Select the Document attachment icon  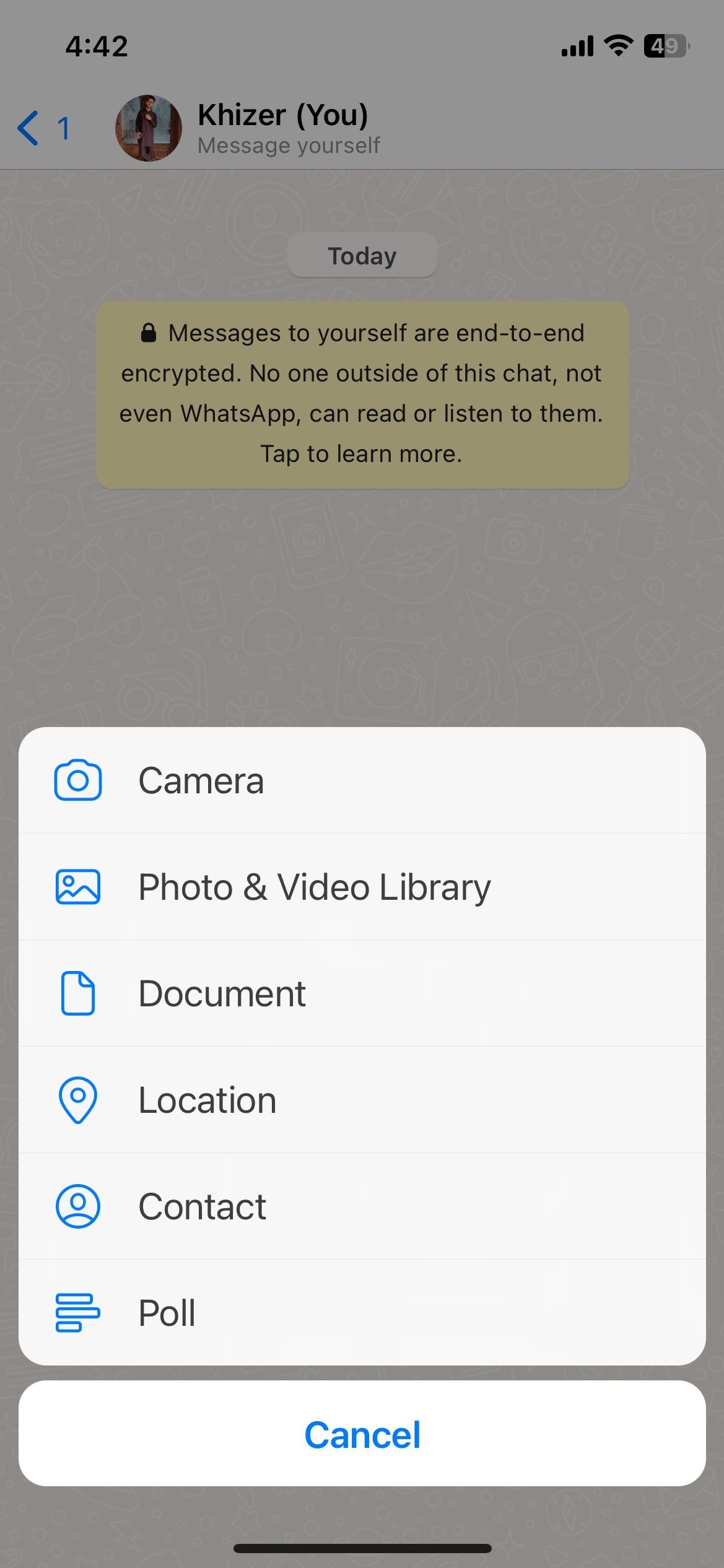tap(76, 994)
